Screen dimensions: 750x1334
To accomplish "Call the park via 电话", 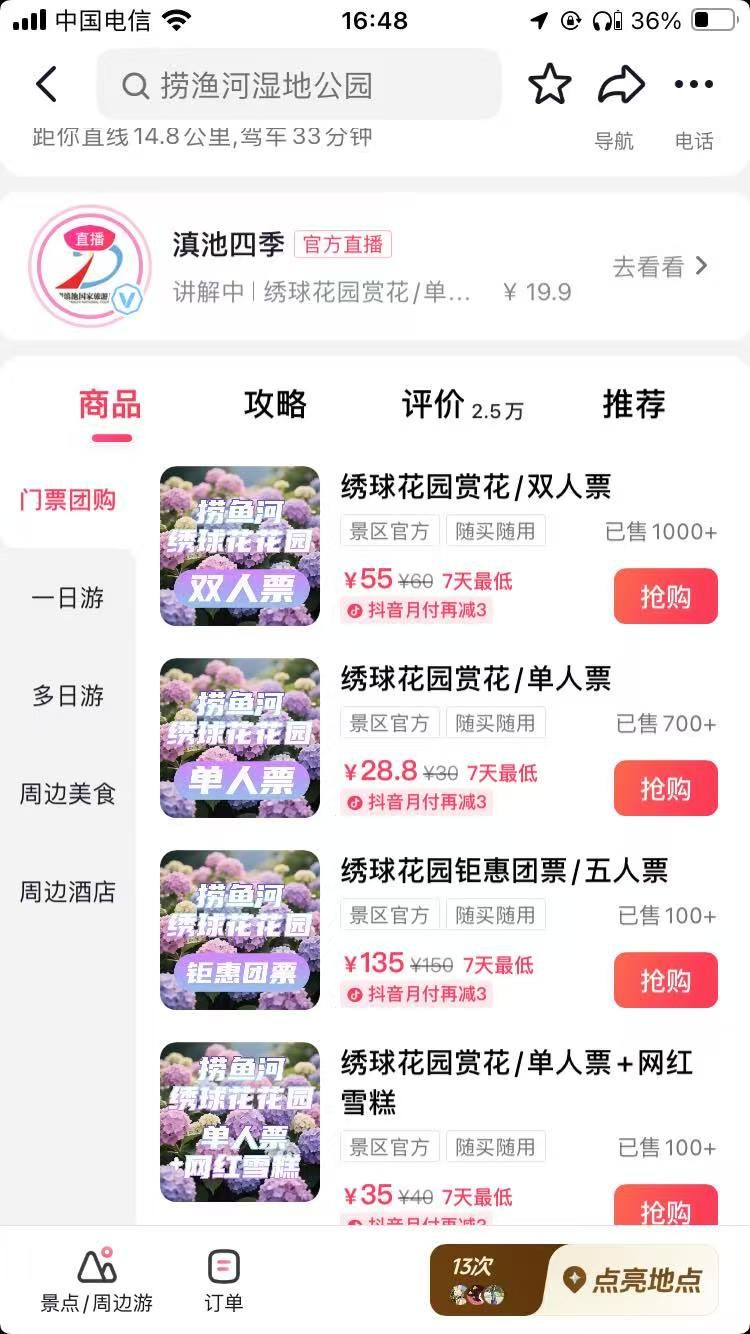I will (693, 141).
